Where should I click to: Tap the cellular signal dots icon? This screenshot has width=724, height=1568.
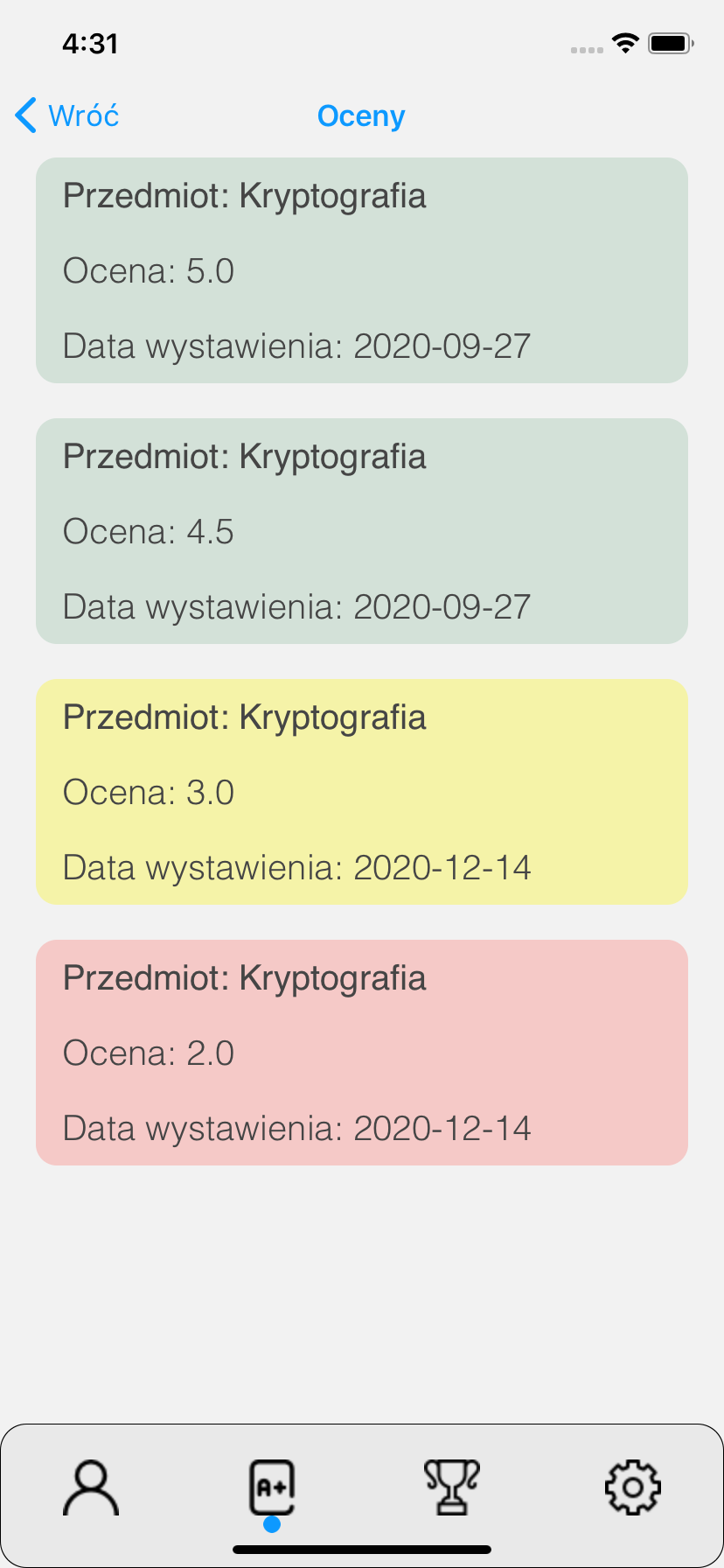click(586, 49)
